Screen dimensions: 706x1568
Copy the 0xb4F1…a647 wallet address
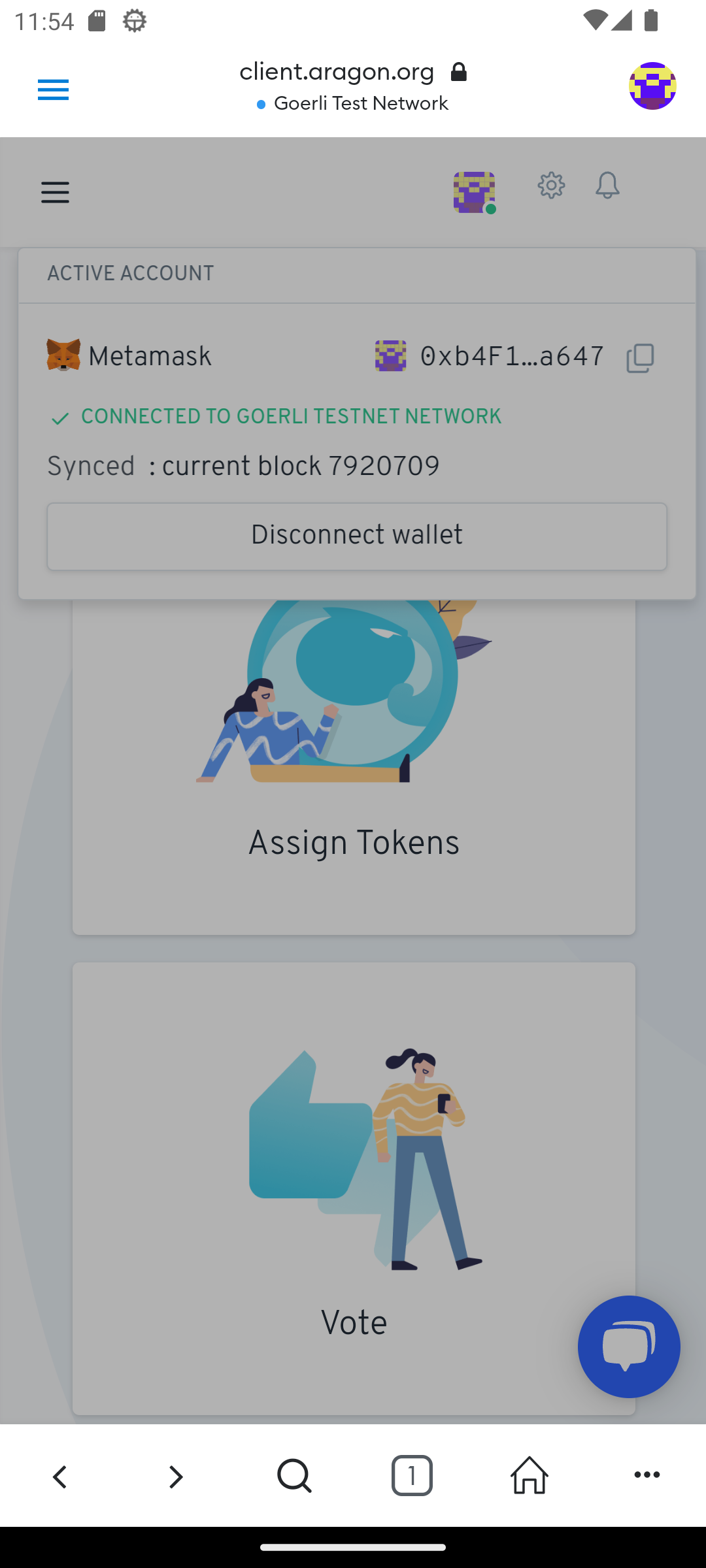640,357
